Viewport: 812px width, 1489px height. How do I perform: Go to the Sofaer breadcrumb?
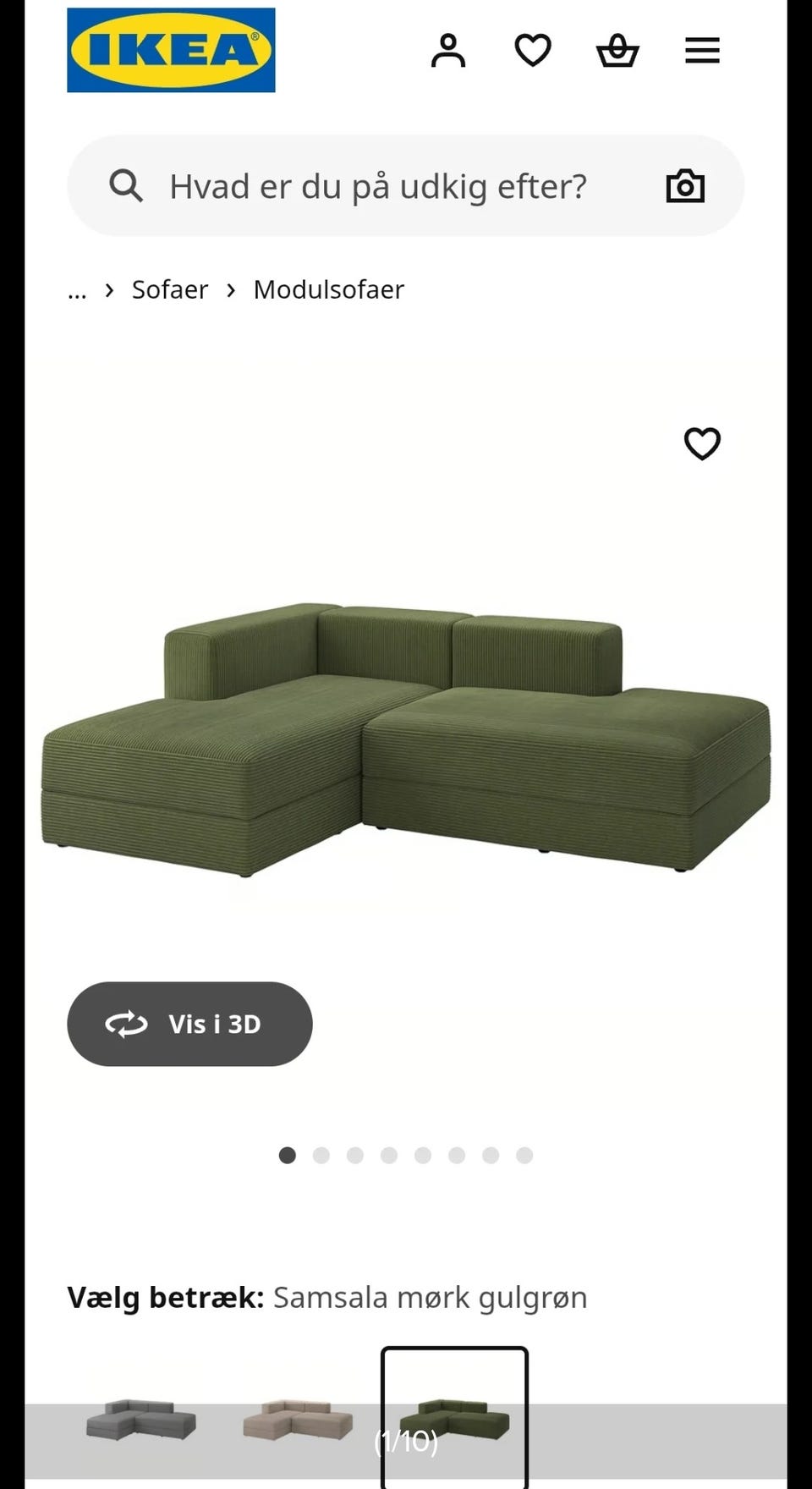[x=169, y=290]
